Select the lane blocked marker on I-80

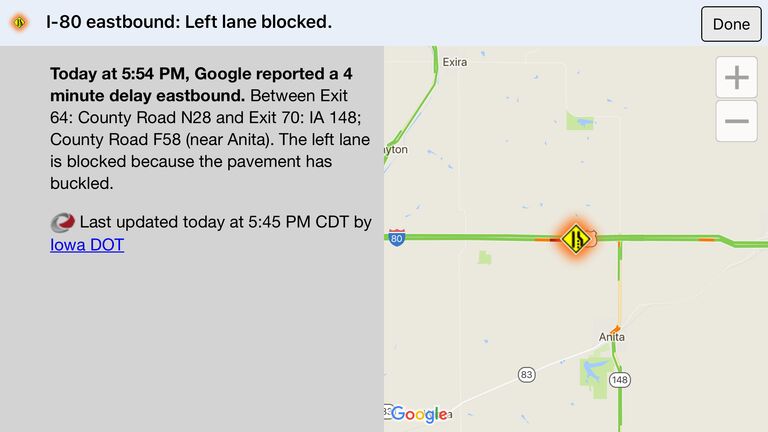tap(575, 238)
